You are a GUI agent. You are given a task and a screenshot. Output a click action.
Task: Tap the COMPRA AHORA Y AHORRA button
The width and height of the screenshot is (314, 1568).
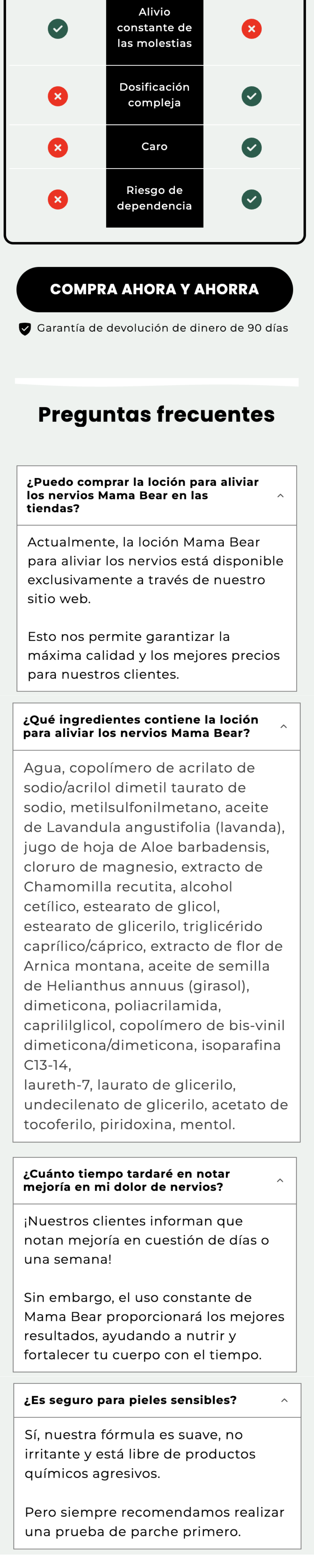click(154, 289)
